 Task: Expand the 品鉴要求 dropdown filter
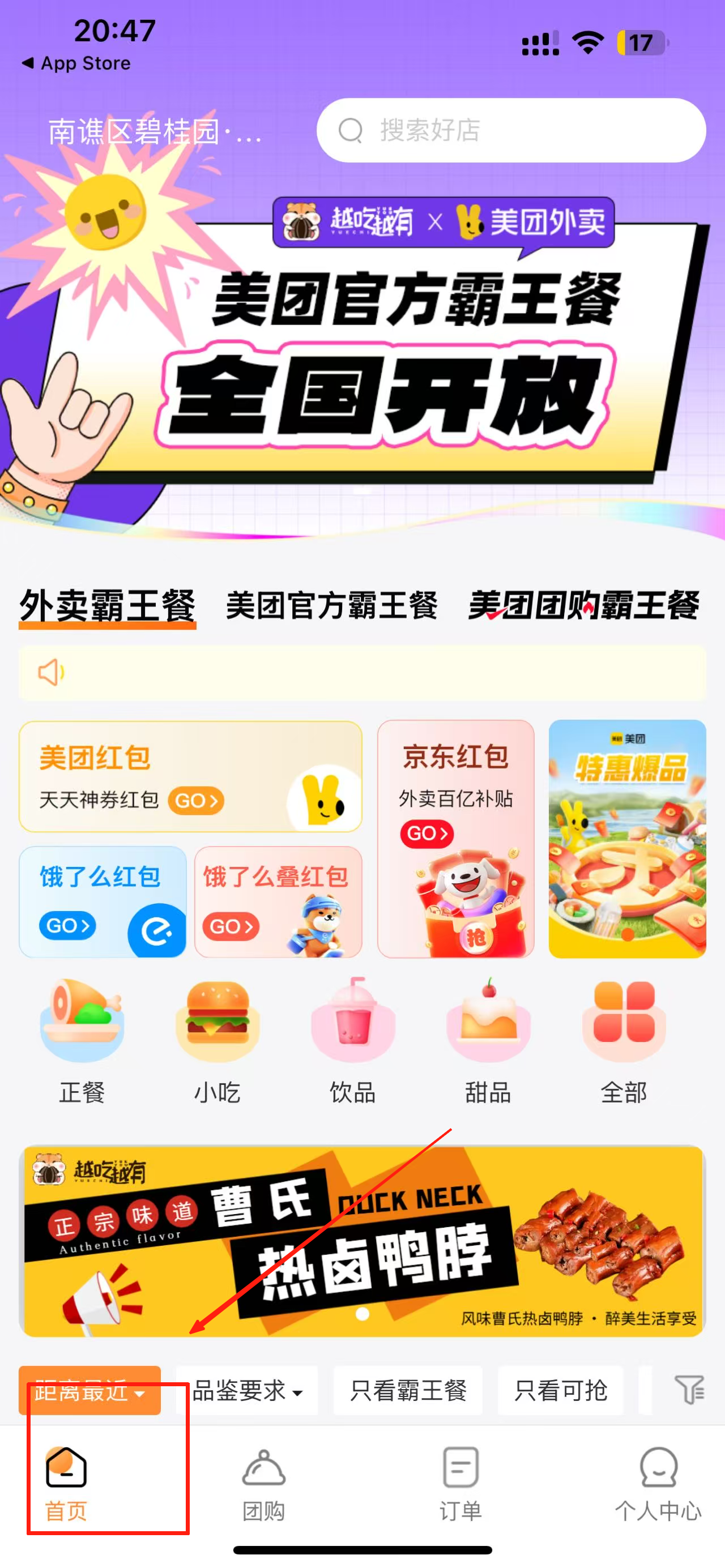point(246,1390)
